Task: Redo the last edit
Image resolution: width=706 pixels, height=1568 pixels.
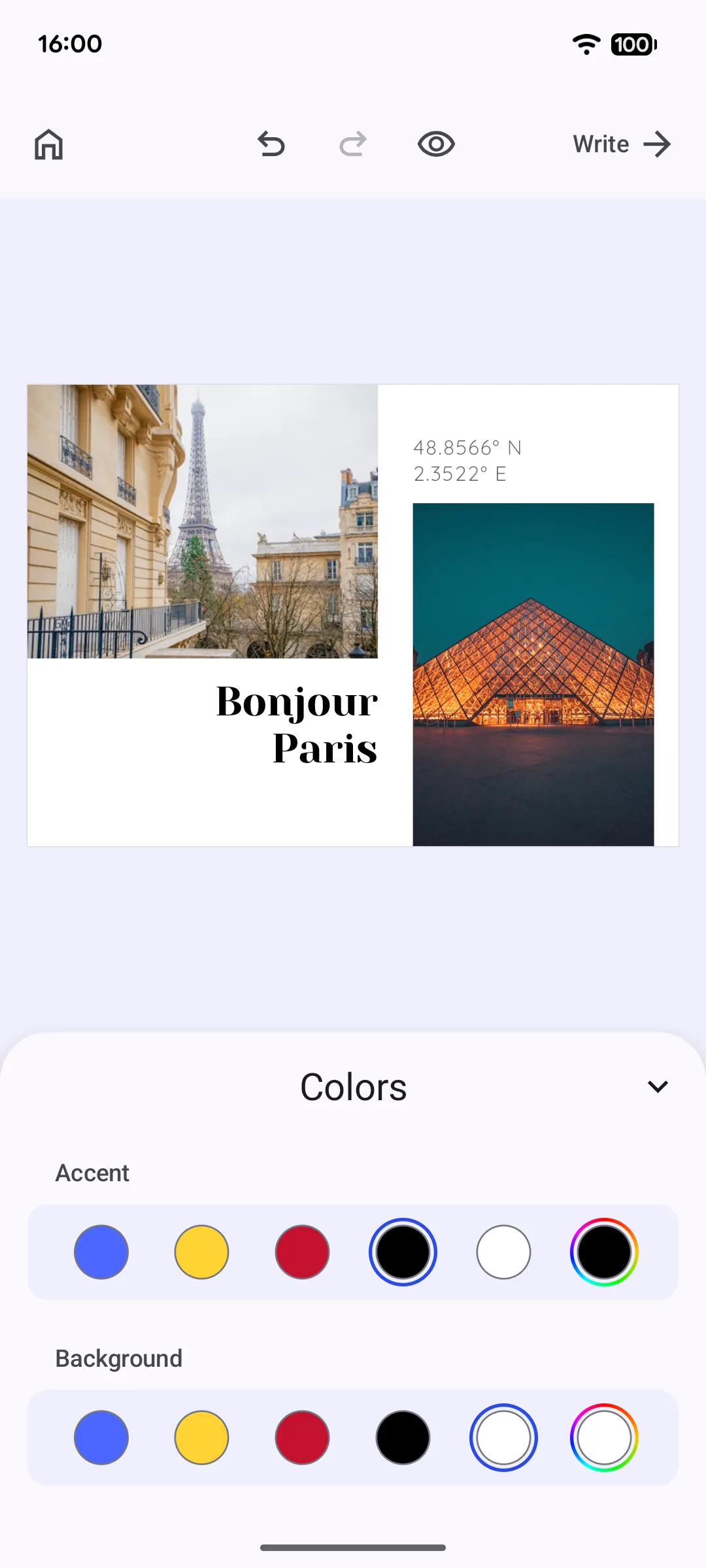Action: coord(353,144)
